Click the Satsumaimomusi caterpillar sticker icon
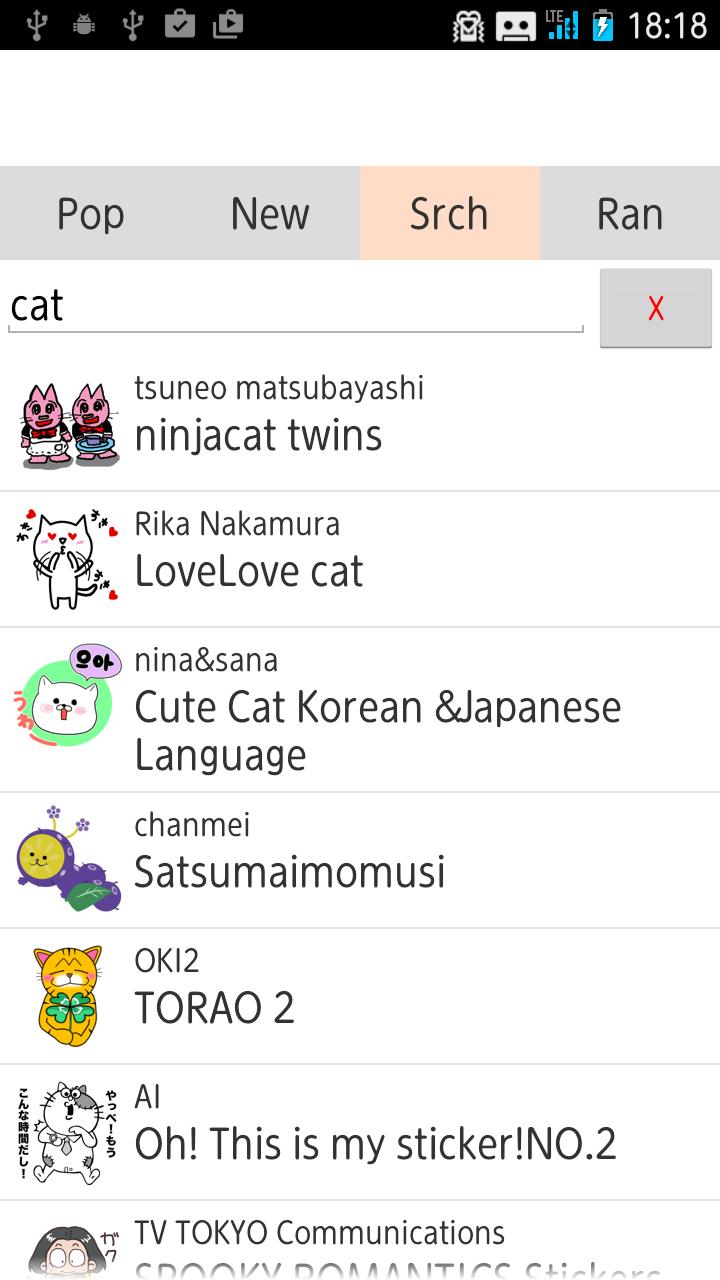This screenshot has height=1280, width=720. tap(65, 860)
